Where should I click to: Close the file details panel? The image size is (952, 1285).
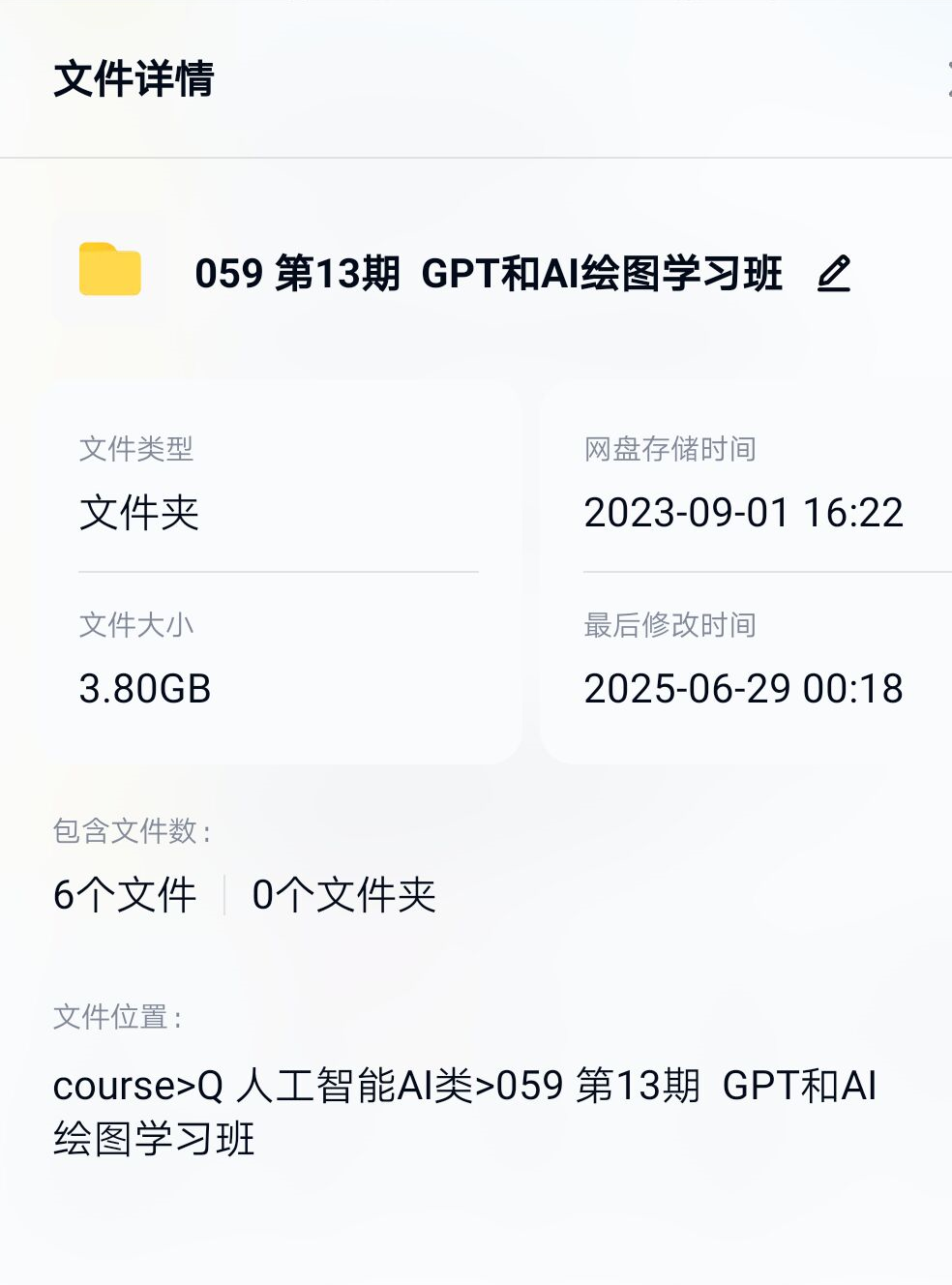947,79
